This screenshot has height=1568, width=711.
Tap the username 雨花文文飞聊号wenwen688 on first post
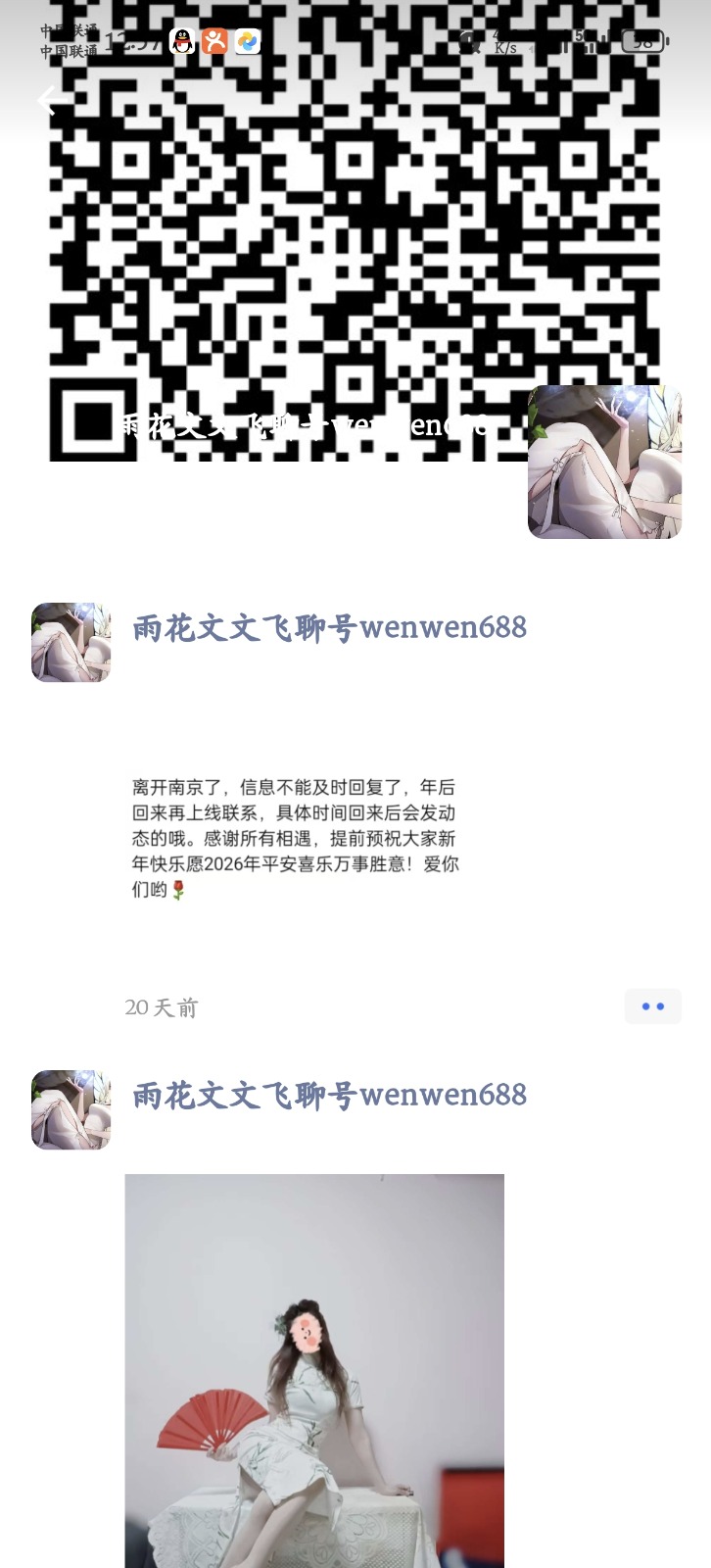click(x=330, y=627)
